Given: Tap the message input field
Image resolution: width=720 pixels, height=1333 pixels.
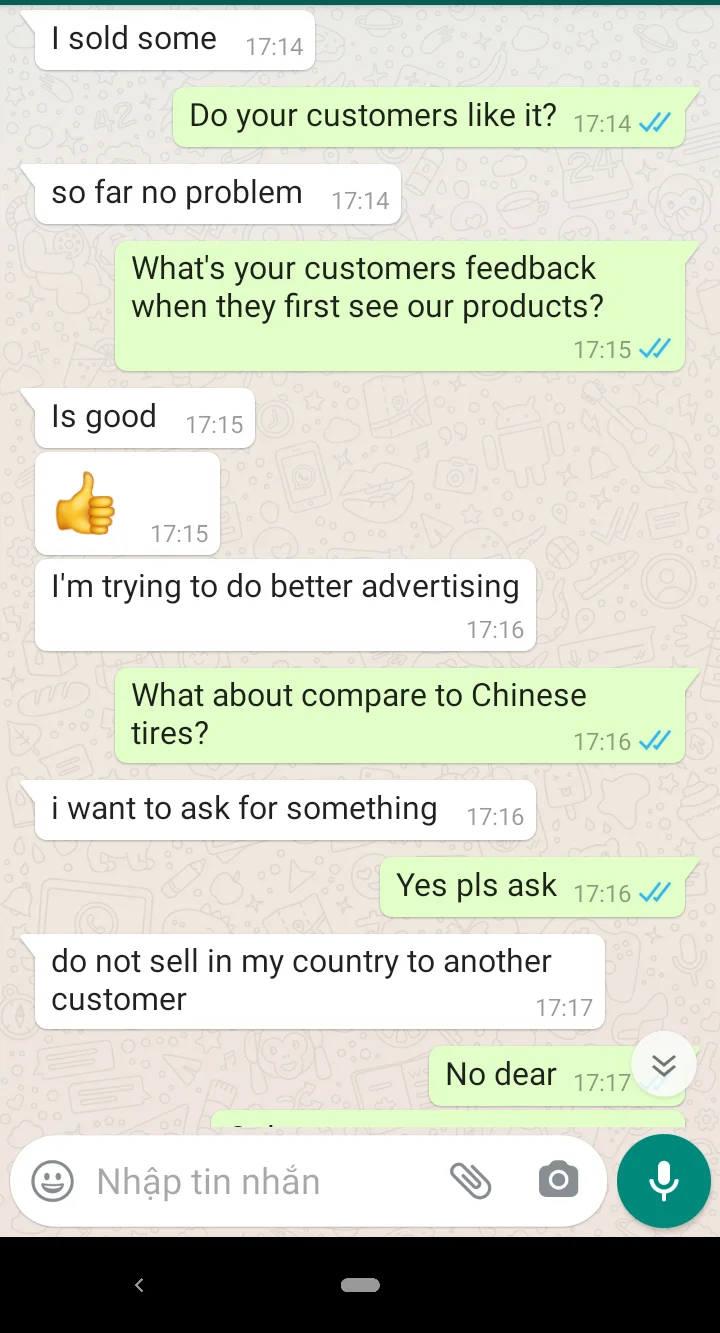Looking at the screenshot, I should coord(264,1181).
